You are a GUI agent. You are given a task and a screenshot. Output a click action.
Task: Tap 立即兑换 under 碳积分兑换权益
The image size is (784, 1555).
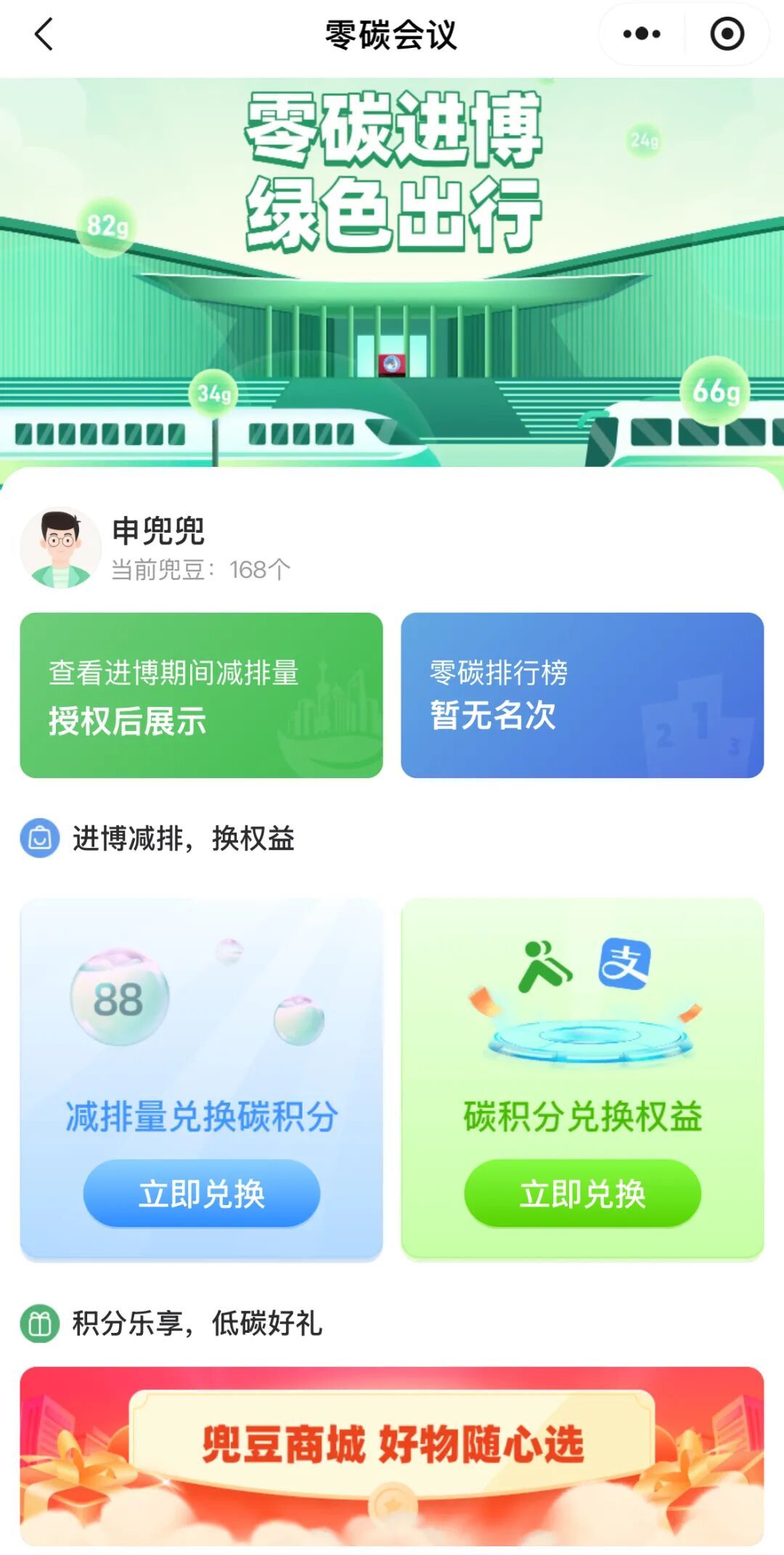point(582,1193)
